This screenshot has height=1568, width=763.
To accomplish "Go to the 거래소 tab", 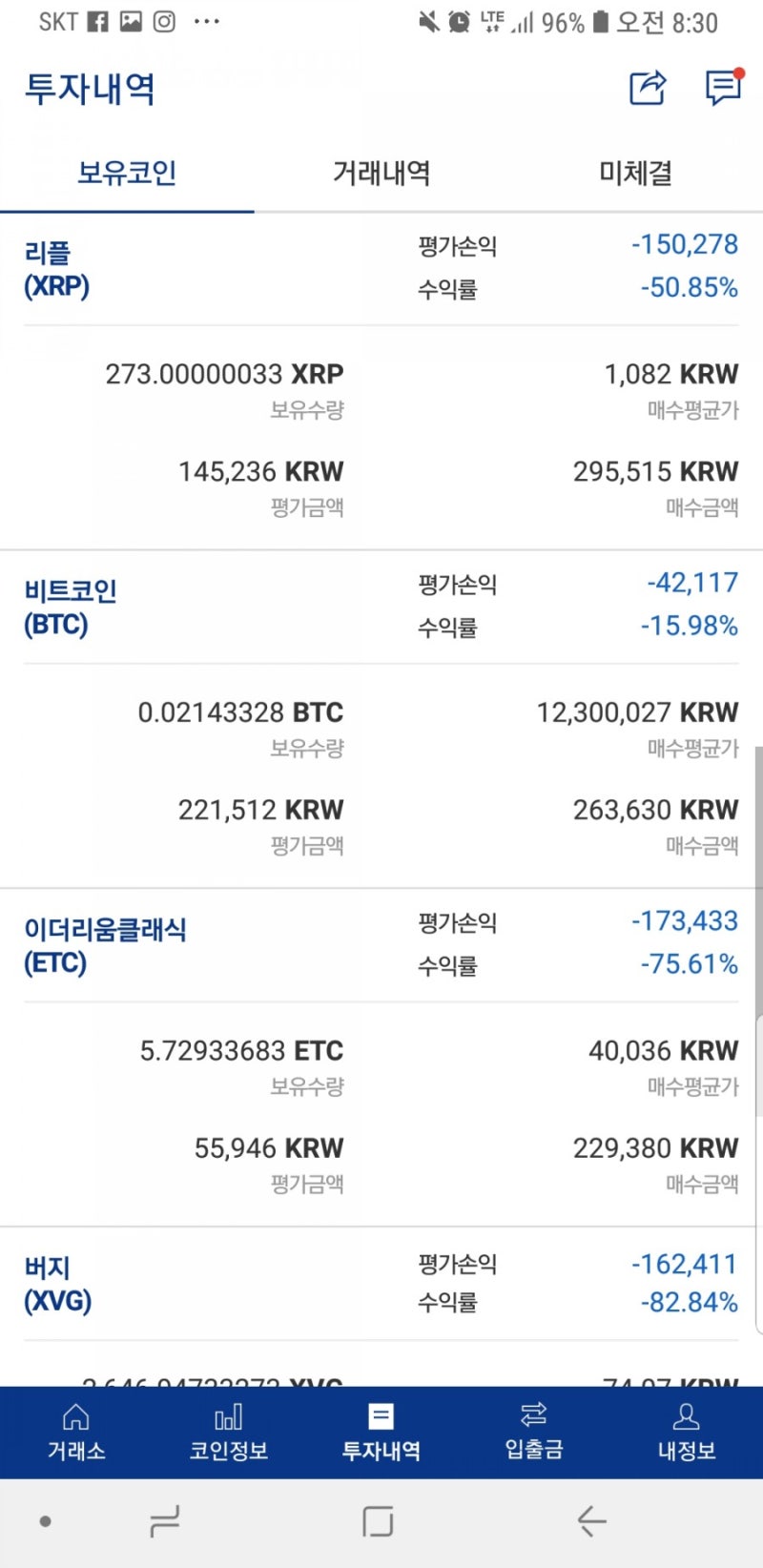I will (x=76, y=1433).
